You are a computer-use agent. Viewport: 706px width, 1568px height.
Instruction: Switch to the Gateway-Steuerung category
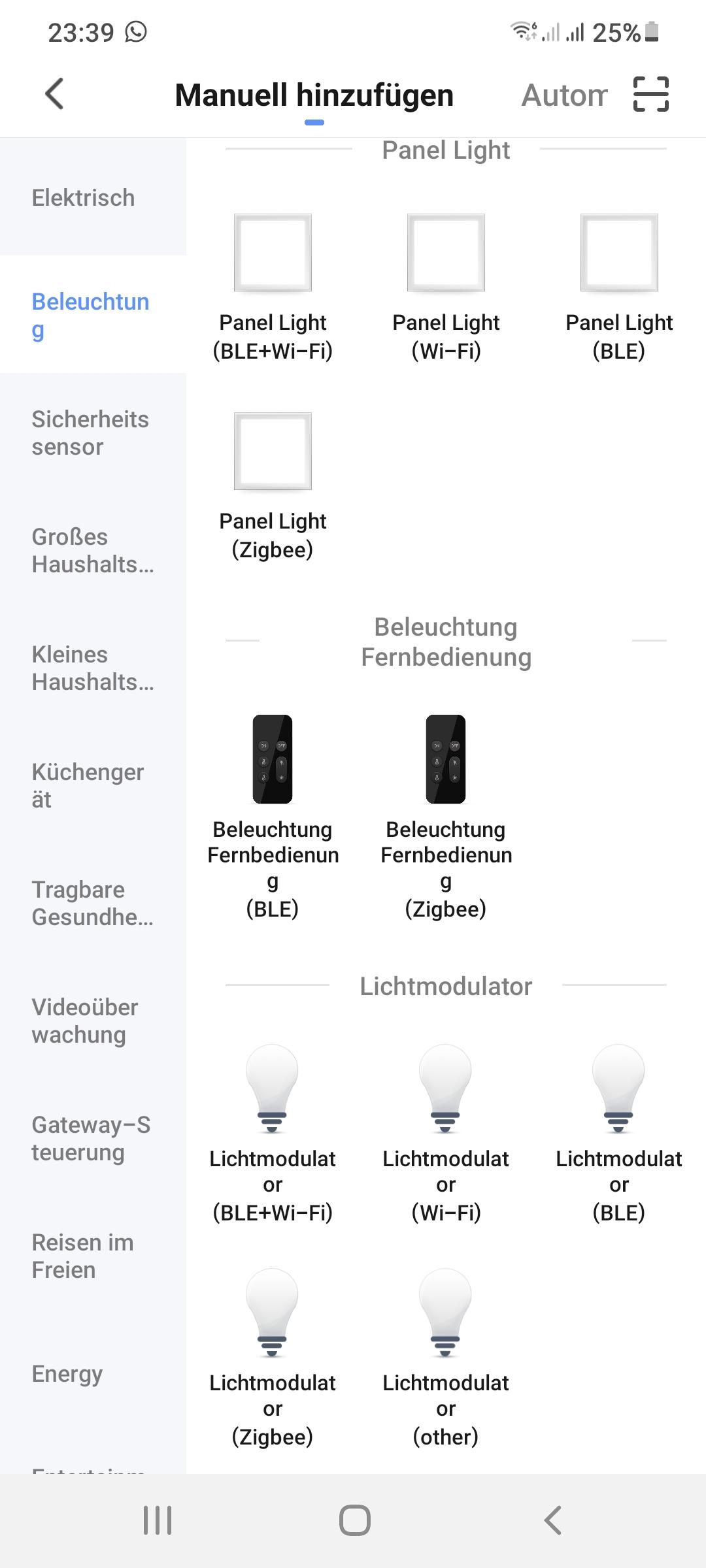coord(93,1138)
